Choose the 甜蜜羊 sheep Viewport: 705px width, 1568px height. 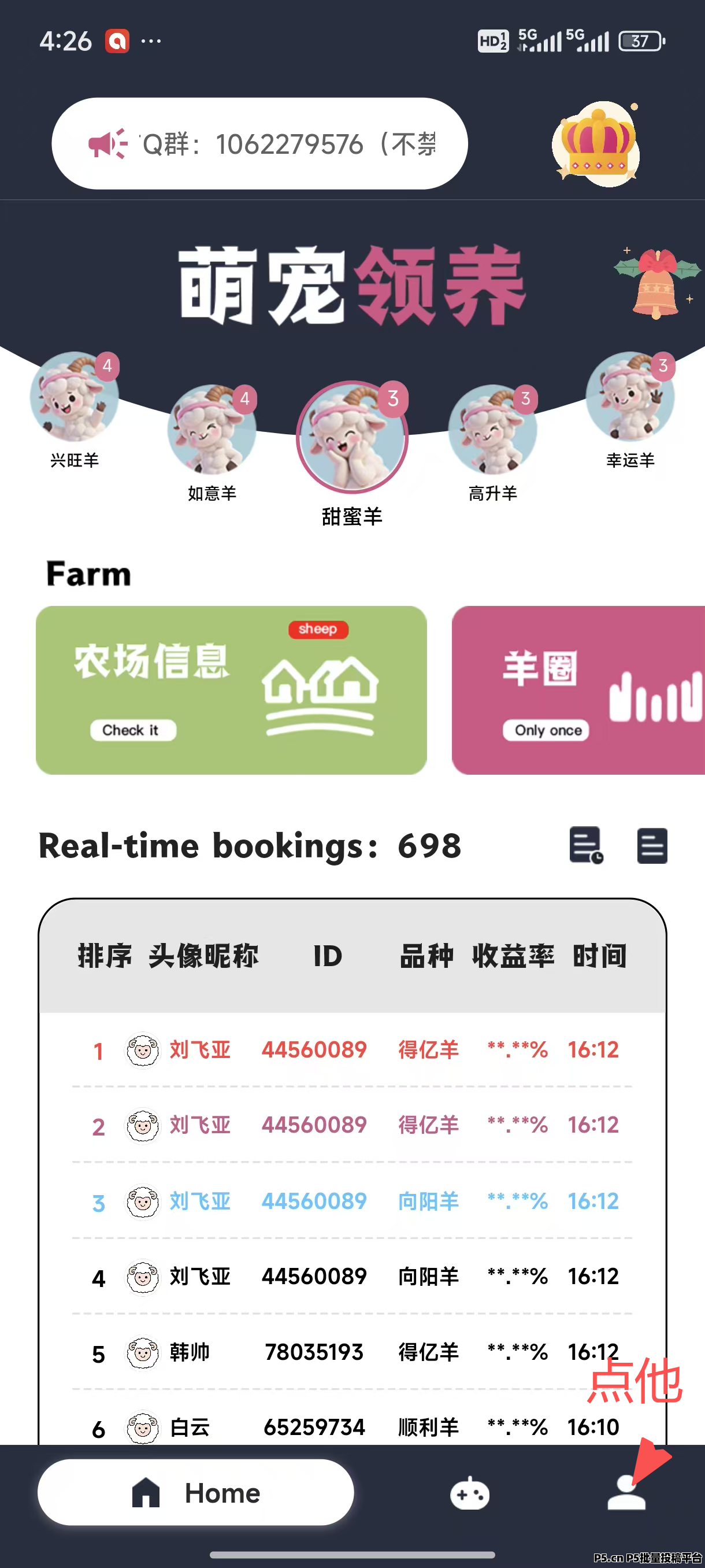click(351, 438)
